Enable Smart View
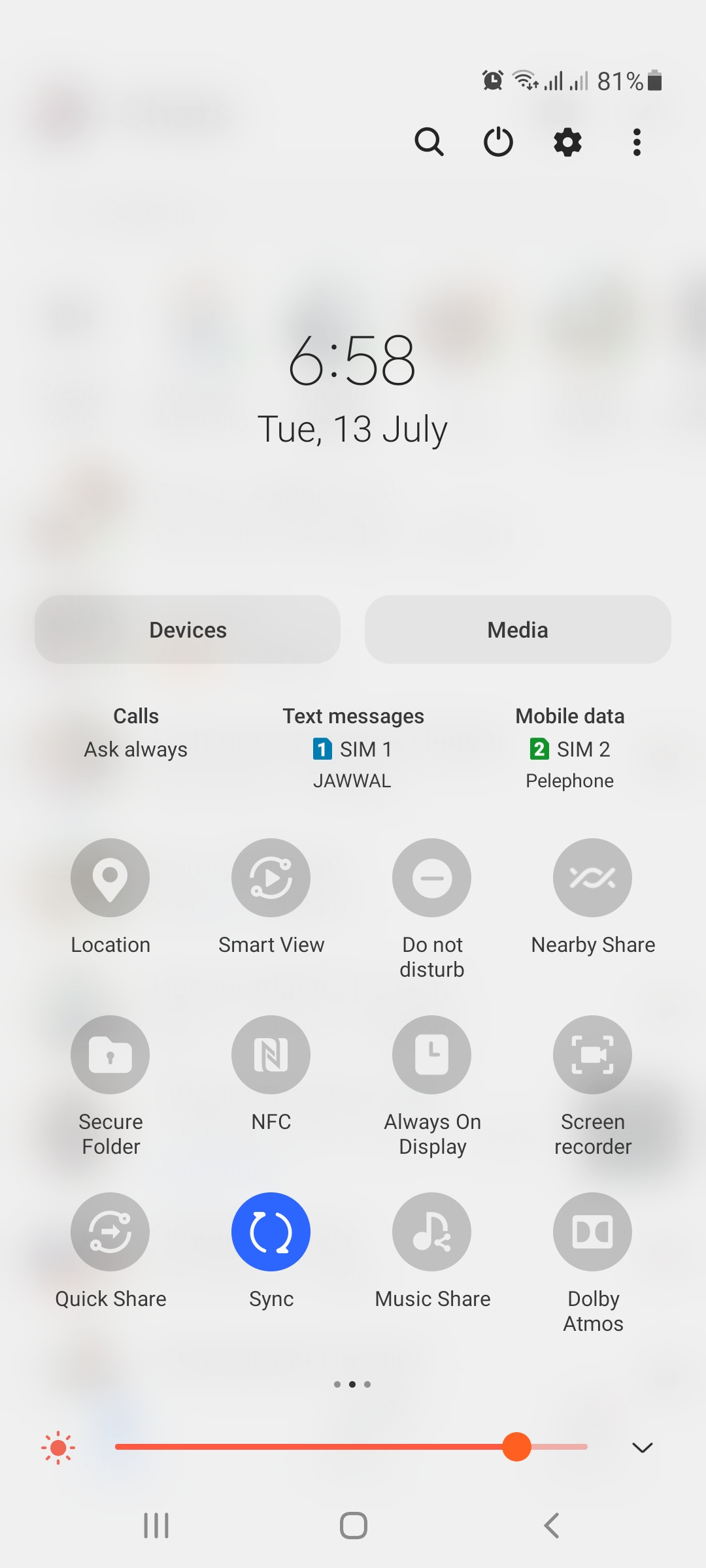706x1568 pixels. 271,877
